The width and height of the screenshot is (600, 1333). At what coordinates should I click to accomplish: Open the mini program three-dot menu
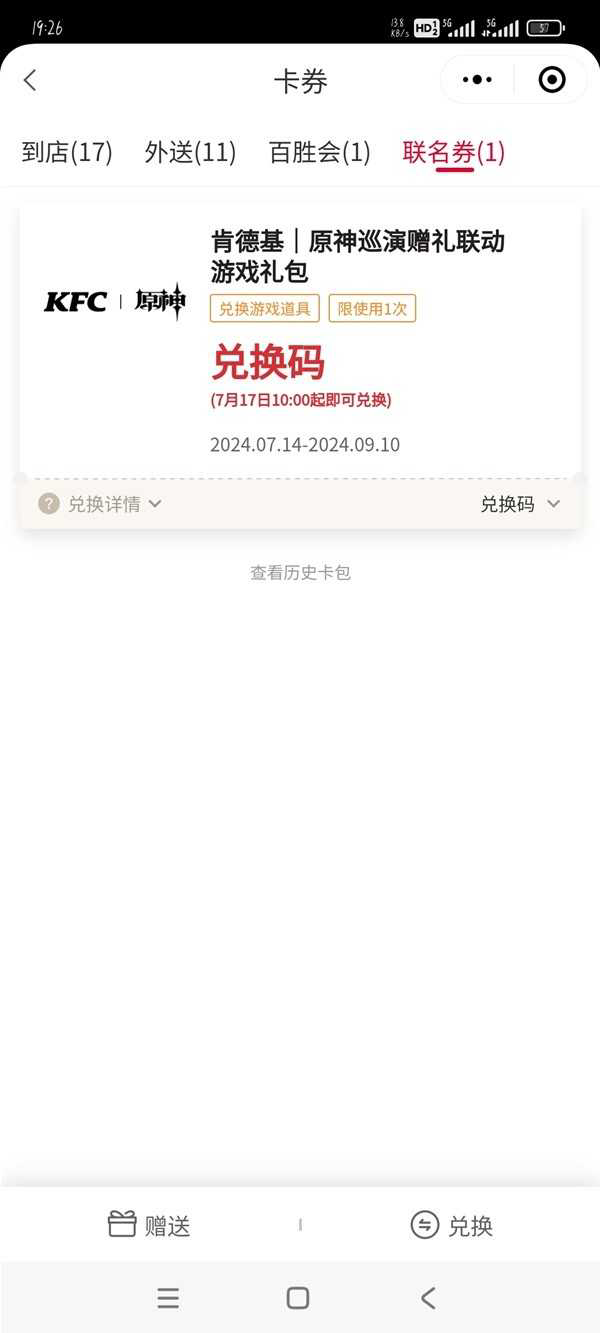478,80
